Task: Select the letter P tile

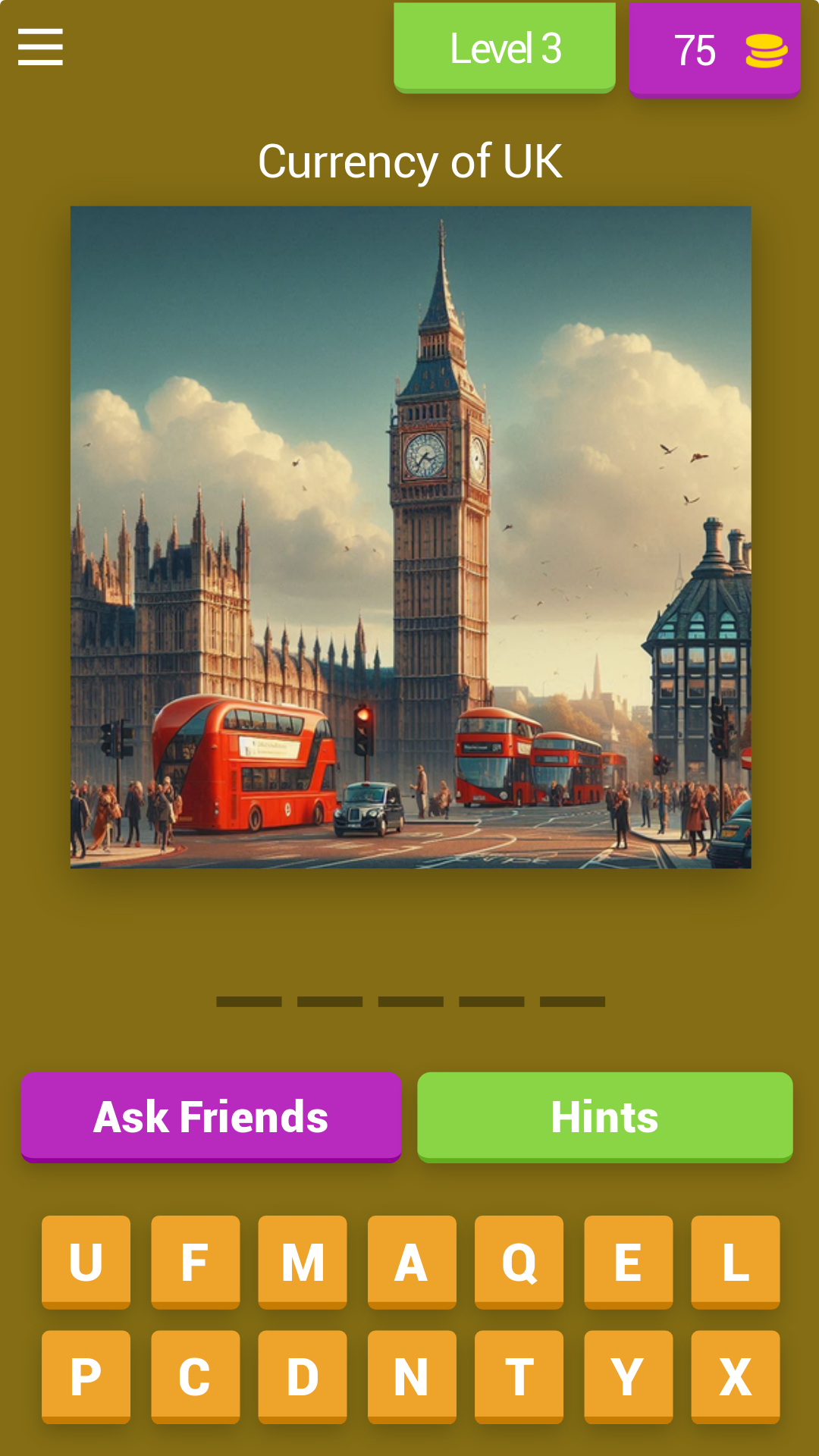Action: point(86,1376)
